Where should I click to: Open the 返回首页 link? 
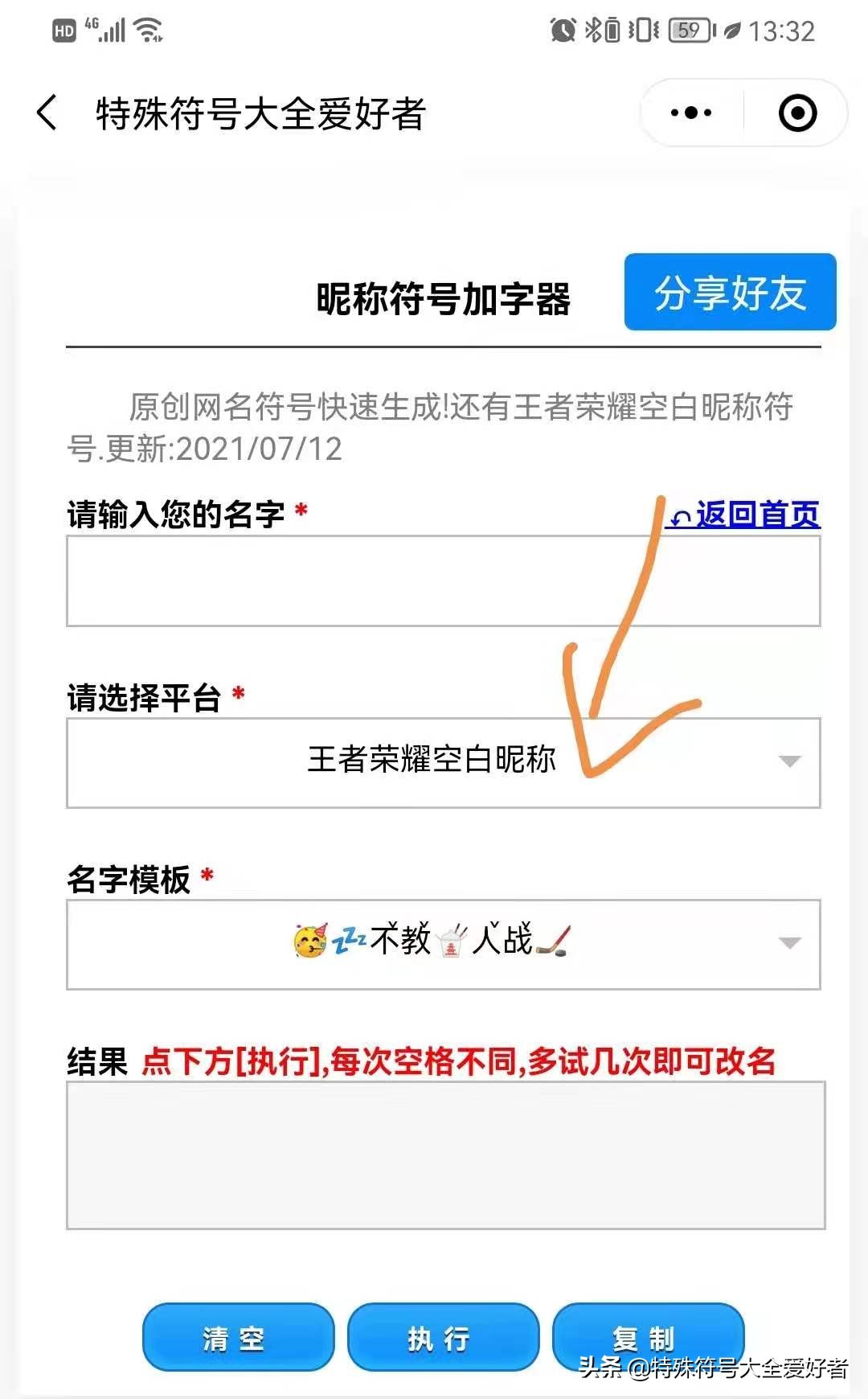tap(744, 515)
